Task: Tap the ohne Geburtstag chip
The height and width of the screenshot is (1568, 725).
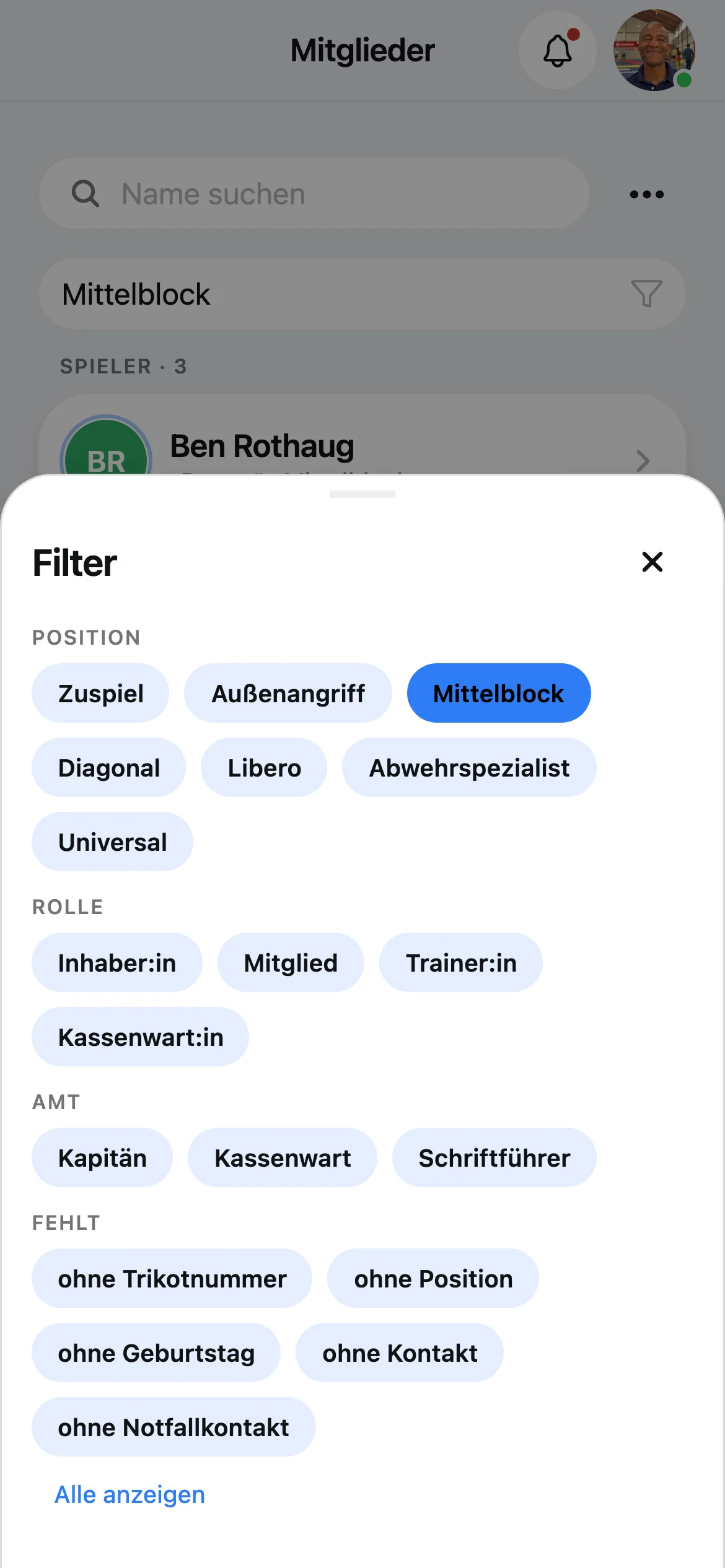Action: [x=156, y=1352]
